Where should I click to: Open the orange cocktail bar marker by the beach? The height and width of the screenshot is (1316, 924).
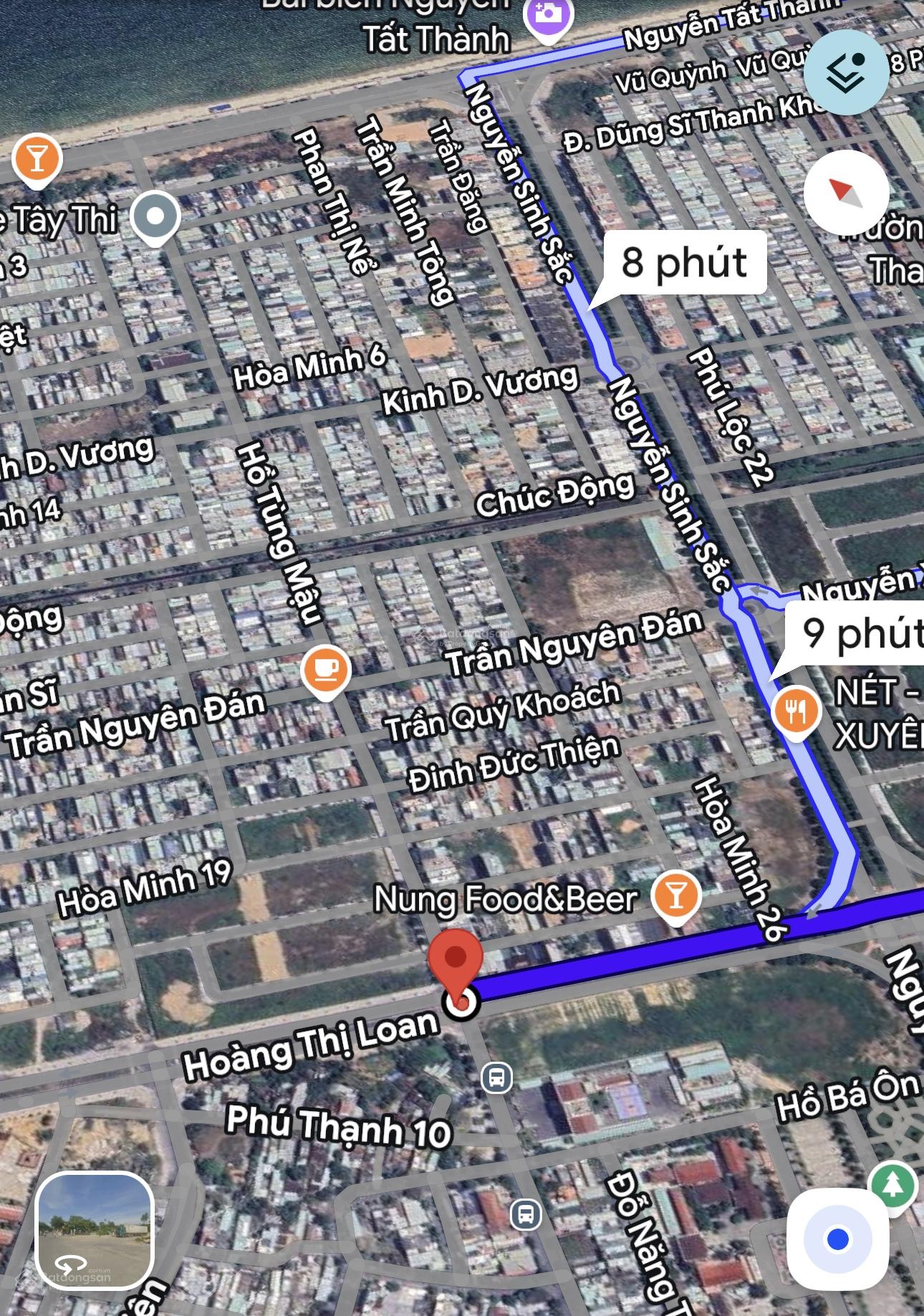click(37, 158)
